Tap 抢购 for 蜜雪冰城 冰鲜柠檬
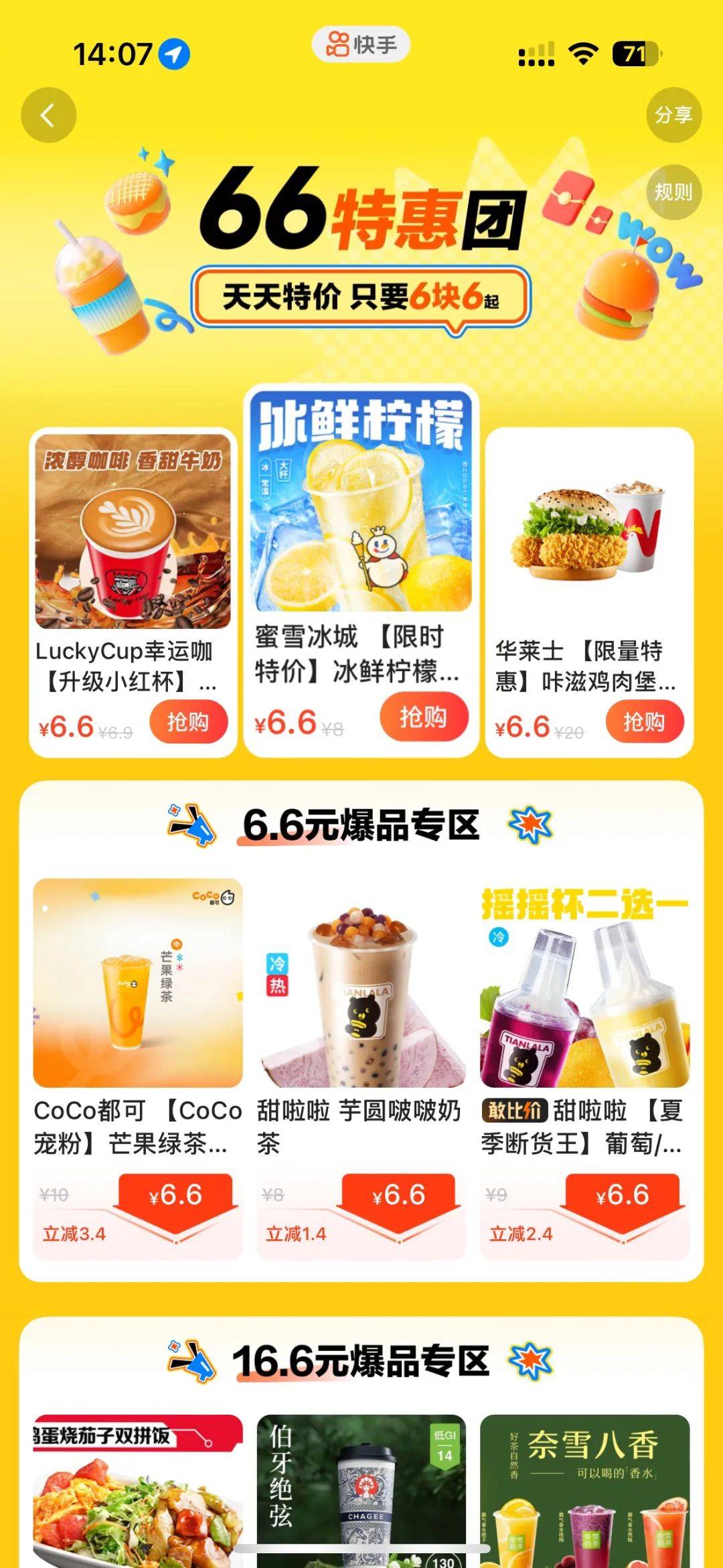This screenshot has width=723, height=1568. (423, 717)
